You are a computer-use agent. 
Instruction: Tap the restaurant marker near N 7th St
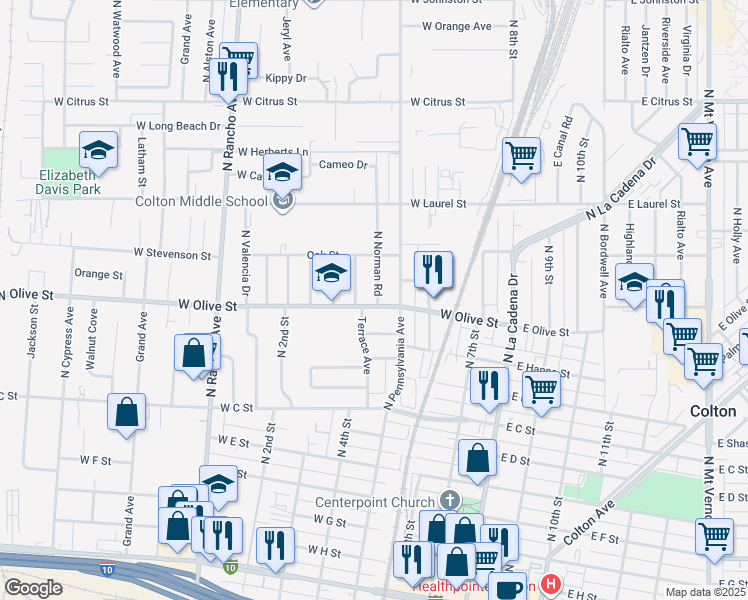489,386
